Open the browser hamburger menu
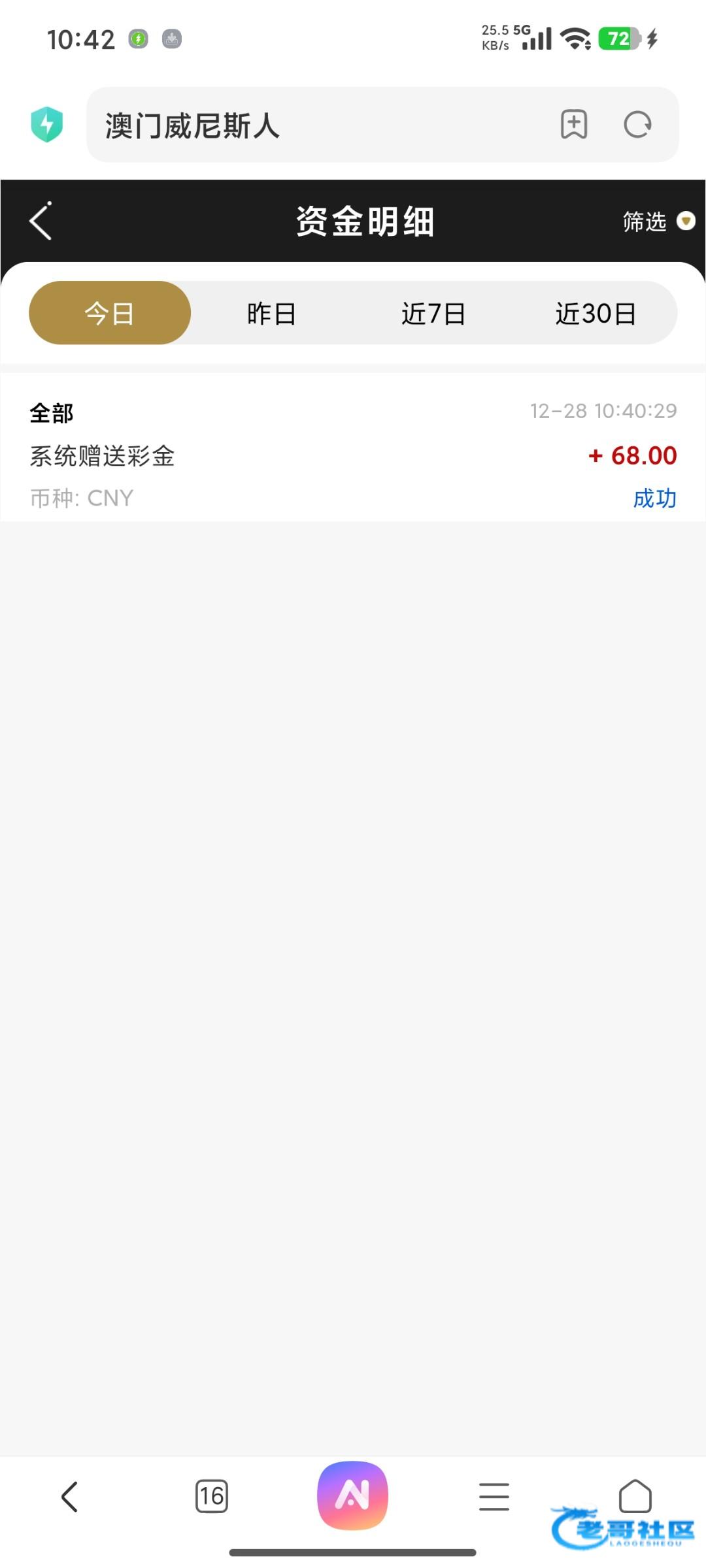This screenshot has width=706, height=1568. click(x=494, y=1496)
